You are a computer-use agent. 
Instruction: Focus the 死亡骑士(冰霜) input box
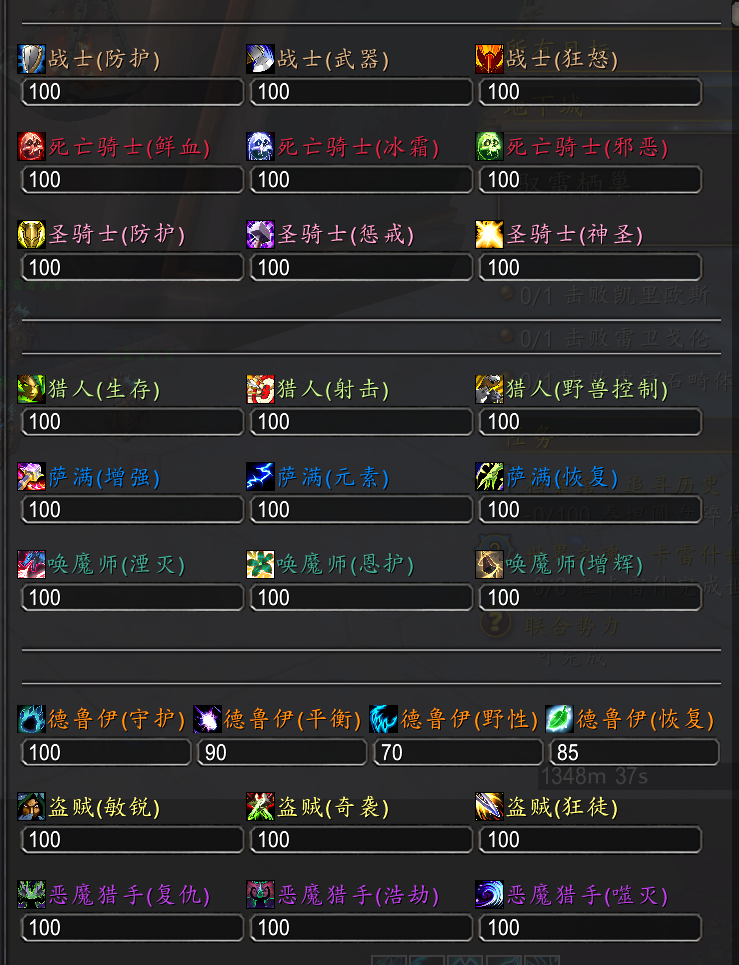[361, 180]
